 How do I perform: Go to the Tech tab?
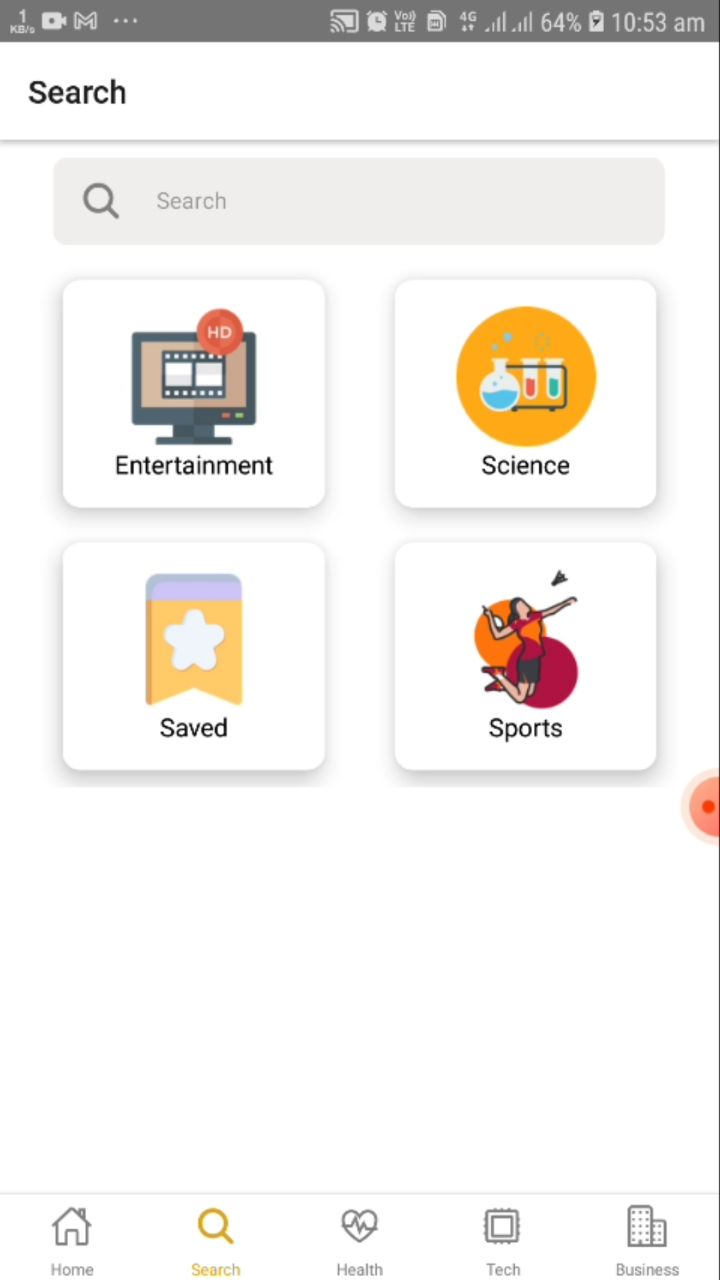503,1240
